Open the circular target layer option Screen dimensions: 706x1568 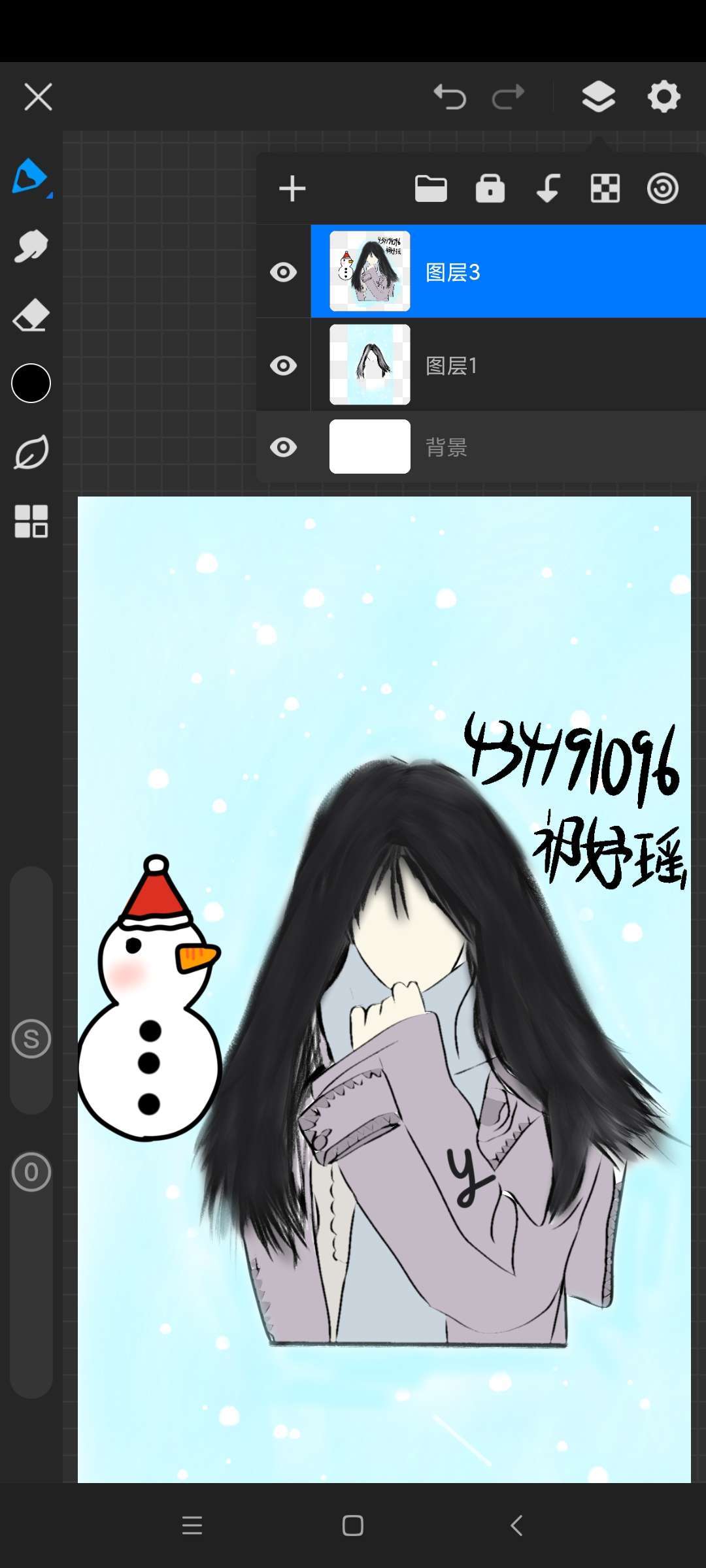(x=662, y=189)
